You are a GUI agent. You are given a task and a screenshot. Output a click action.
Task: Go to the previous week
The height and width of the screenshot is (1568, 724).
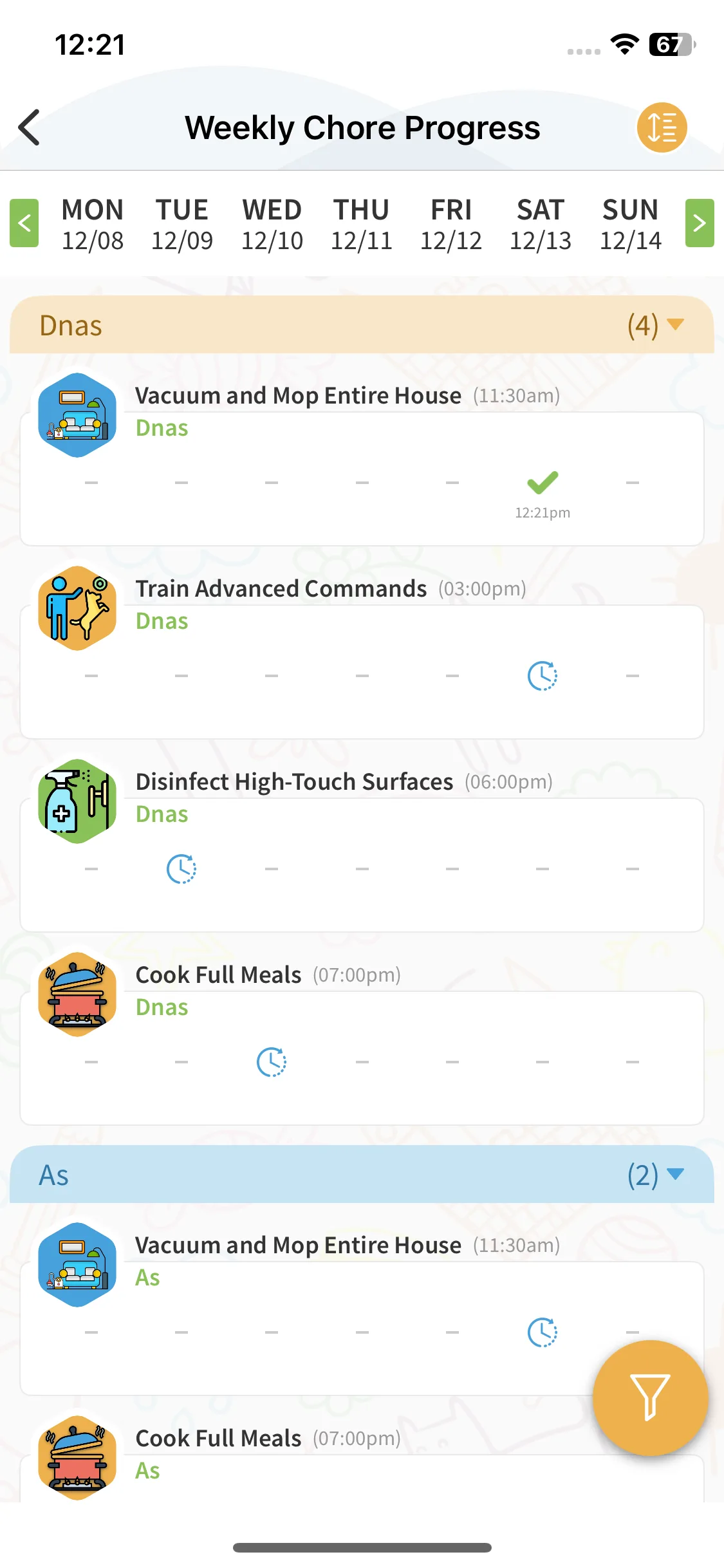24,223
